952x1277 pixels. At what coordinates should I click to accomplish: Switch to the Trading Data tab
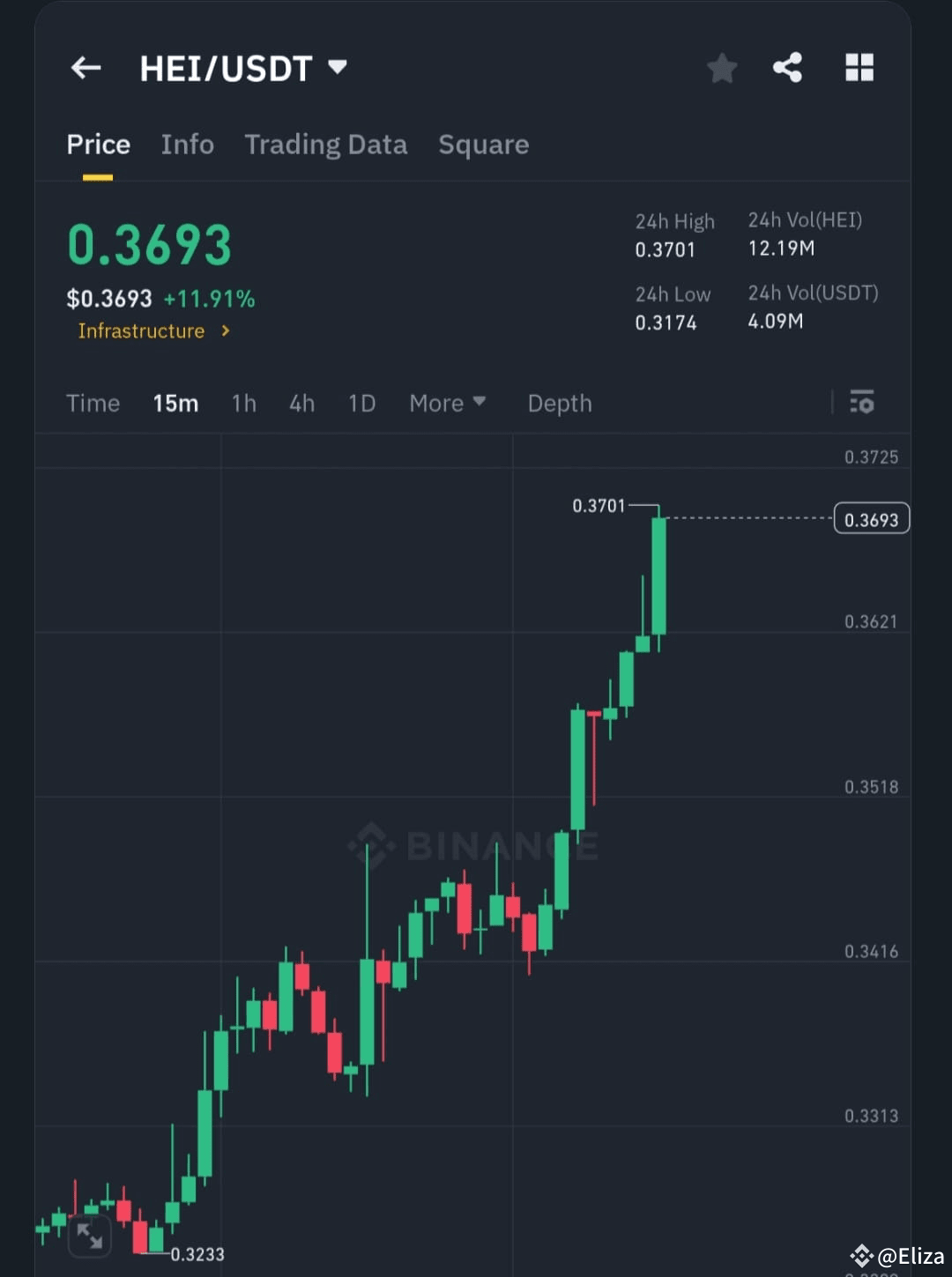(x=326, y=144)
